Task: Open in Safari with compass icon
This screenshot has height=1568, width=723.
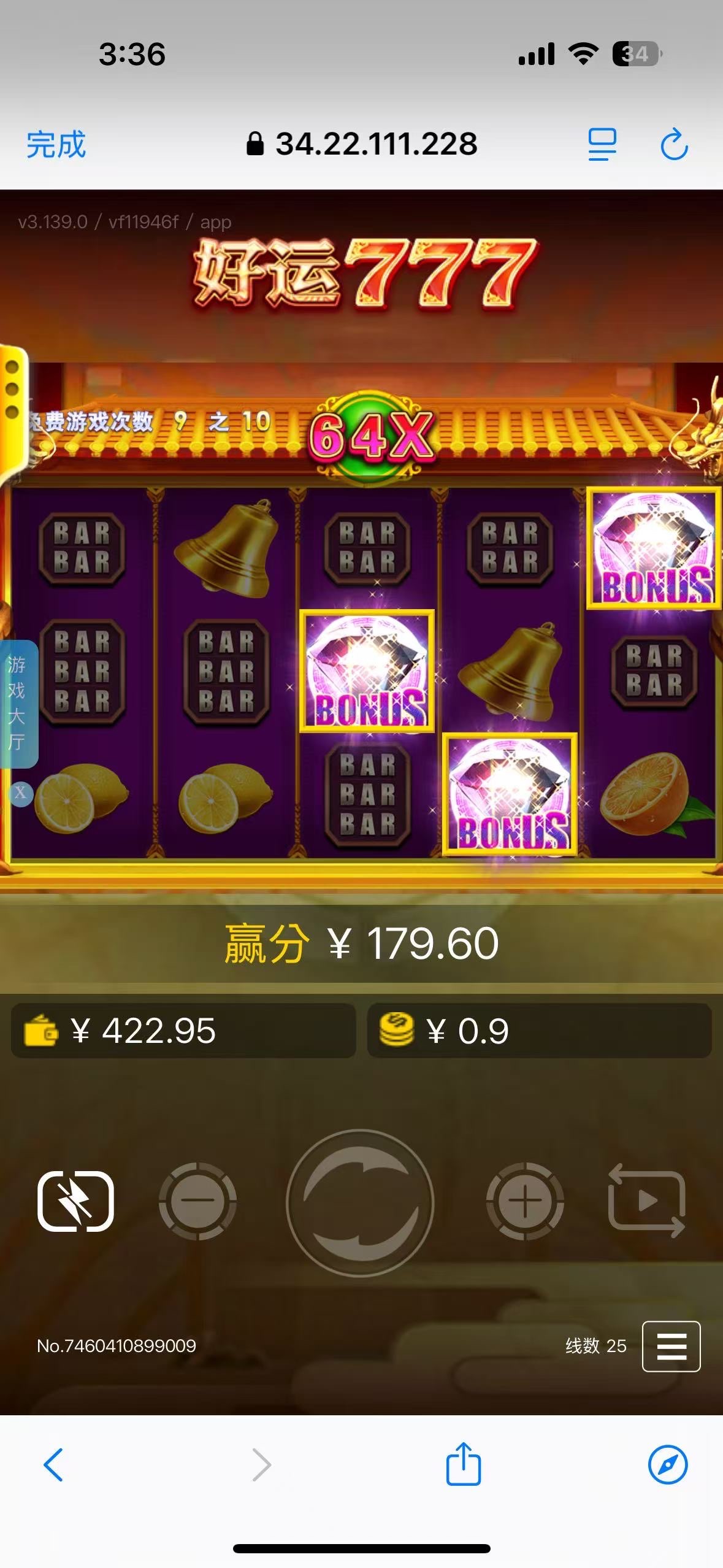Action: coord(668,1465)
